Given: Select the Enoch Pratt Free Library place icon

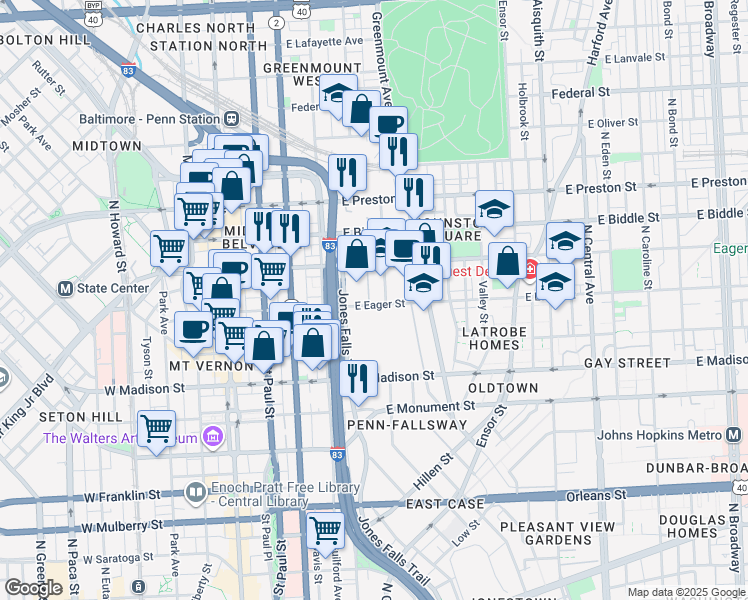Looking at the screenshot, I should click(196, 494).
